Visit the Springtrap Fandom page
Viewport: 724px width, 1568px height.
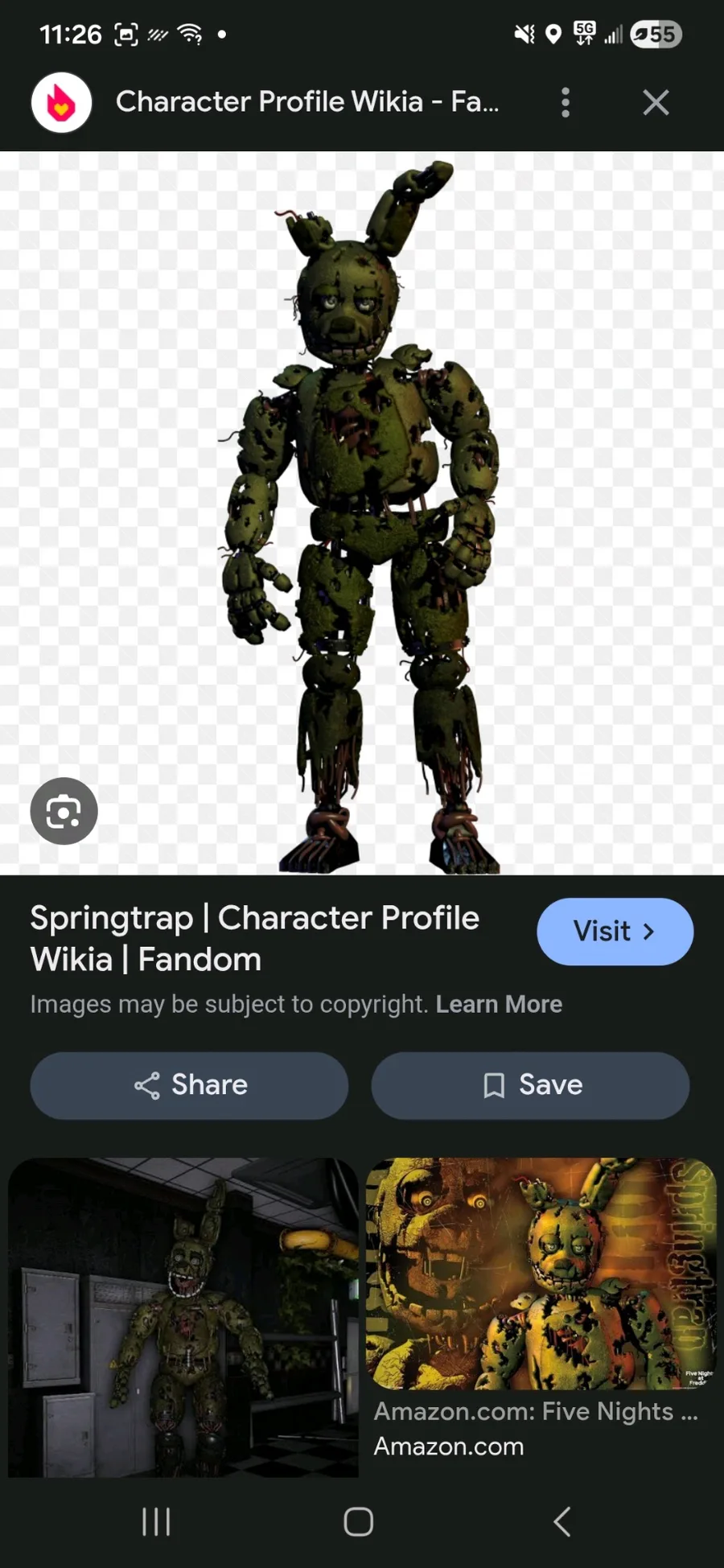(615, 932)
